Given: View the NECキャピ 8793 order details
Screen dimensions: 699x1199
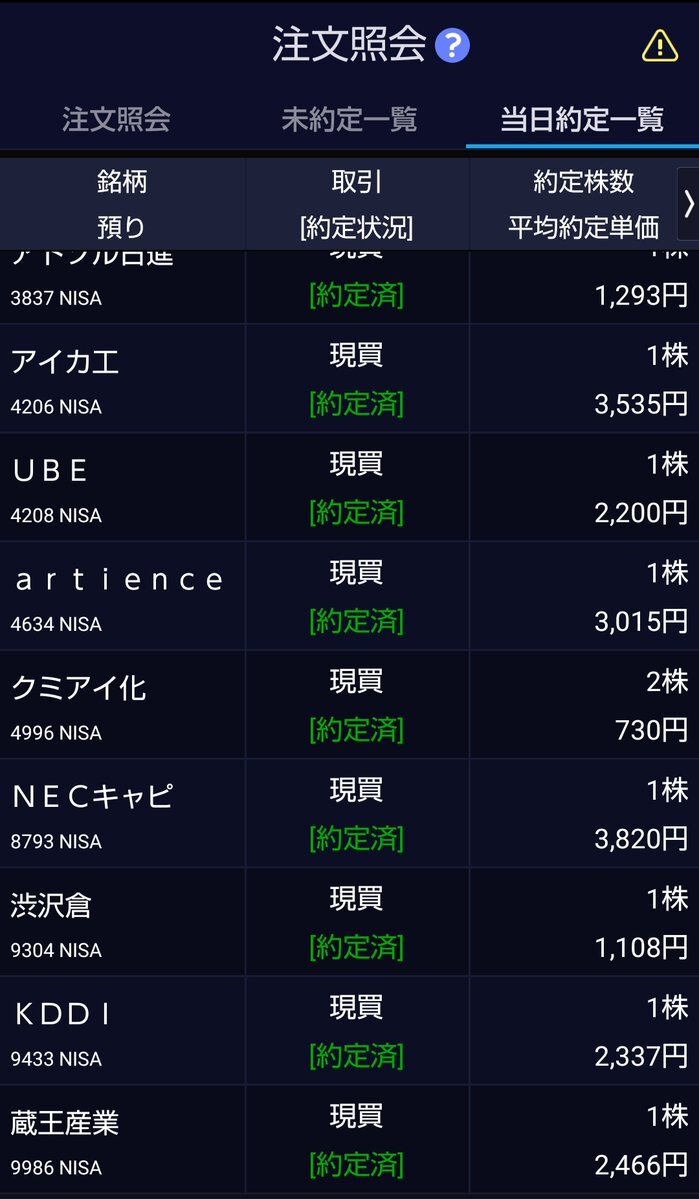Looking at the screenshot, I should (x=349, y=814).
